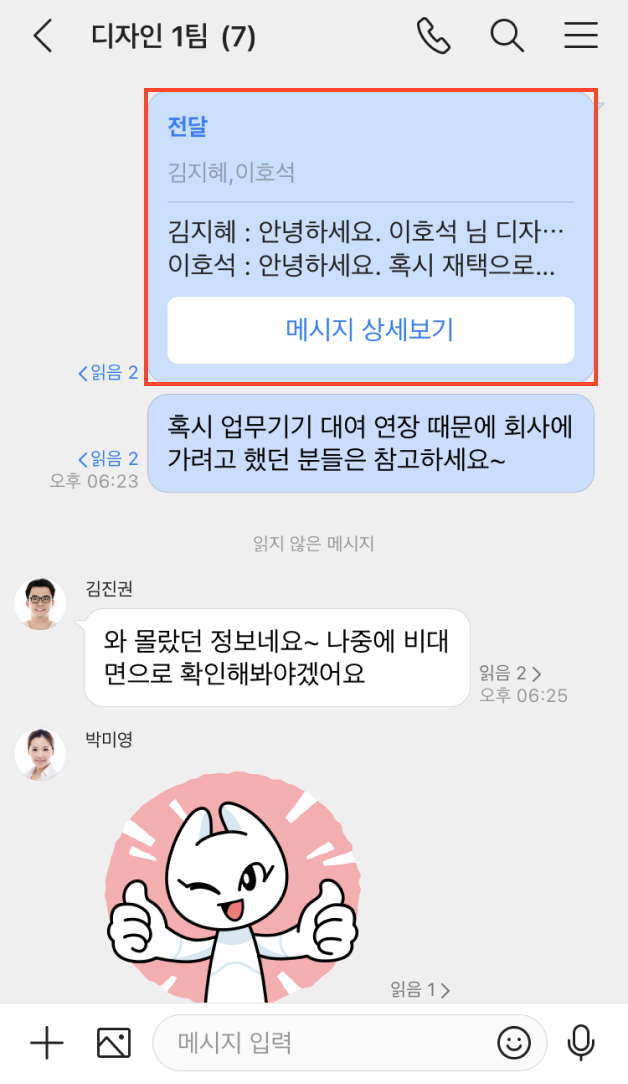628x1084 pixels.
Task: Open the chat room hamburger menu
Action: 581,37
